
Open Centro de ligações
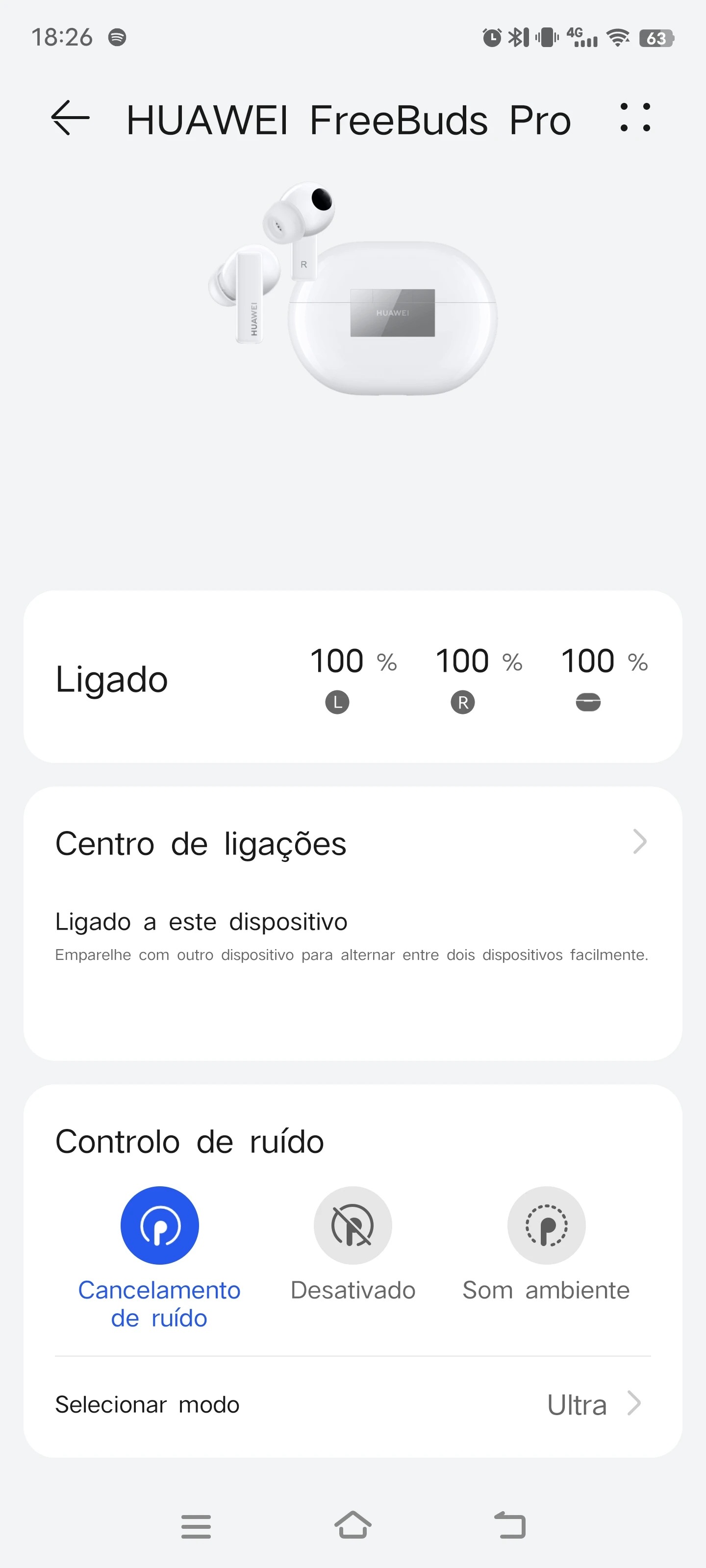pyautogui.click(x=352, y=844)
